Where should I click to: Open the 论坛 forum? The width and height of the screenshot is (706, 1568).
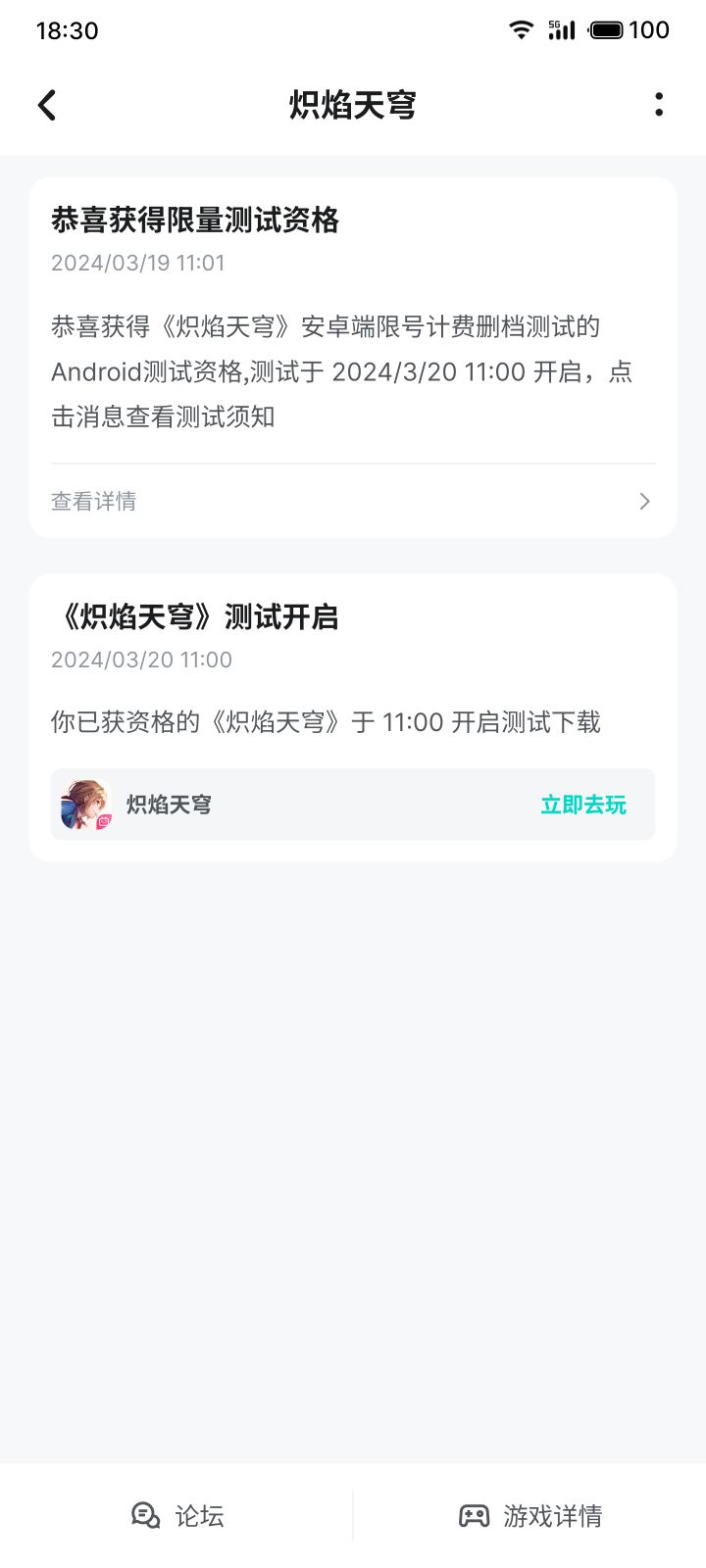(x=177, y=1516)
